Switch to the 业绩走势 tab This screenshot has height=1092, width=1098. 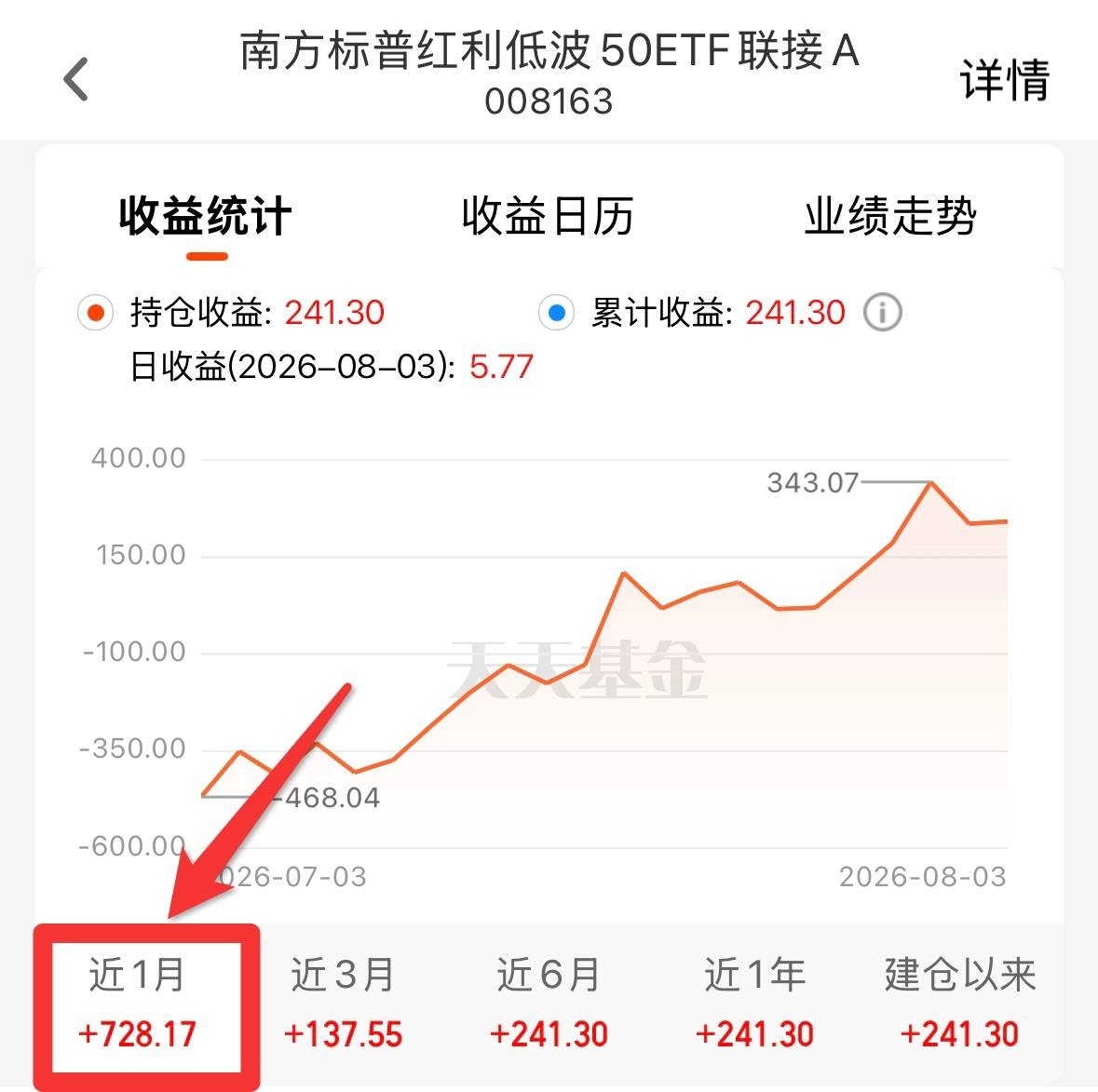pos(890,216)
